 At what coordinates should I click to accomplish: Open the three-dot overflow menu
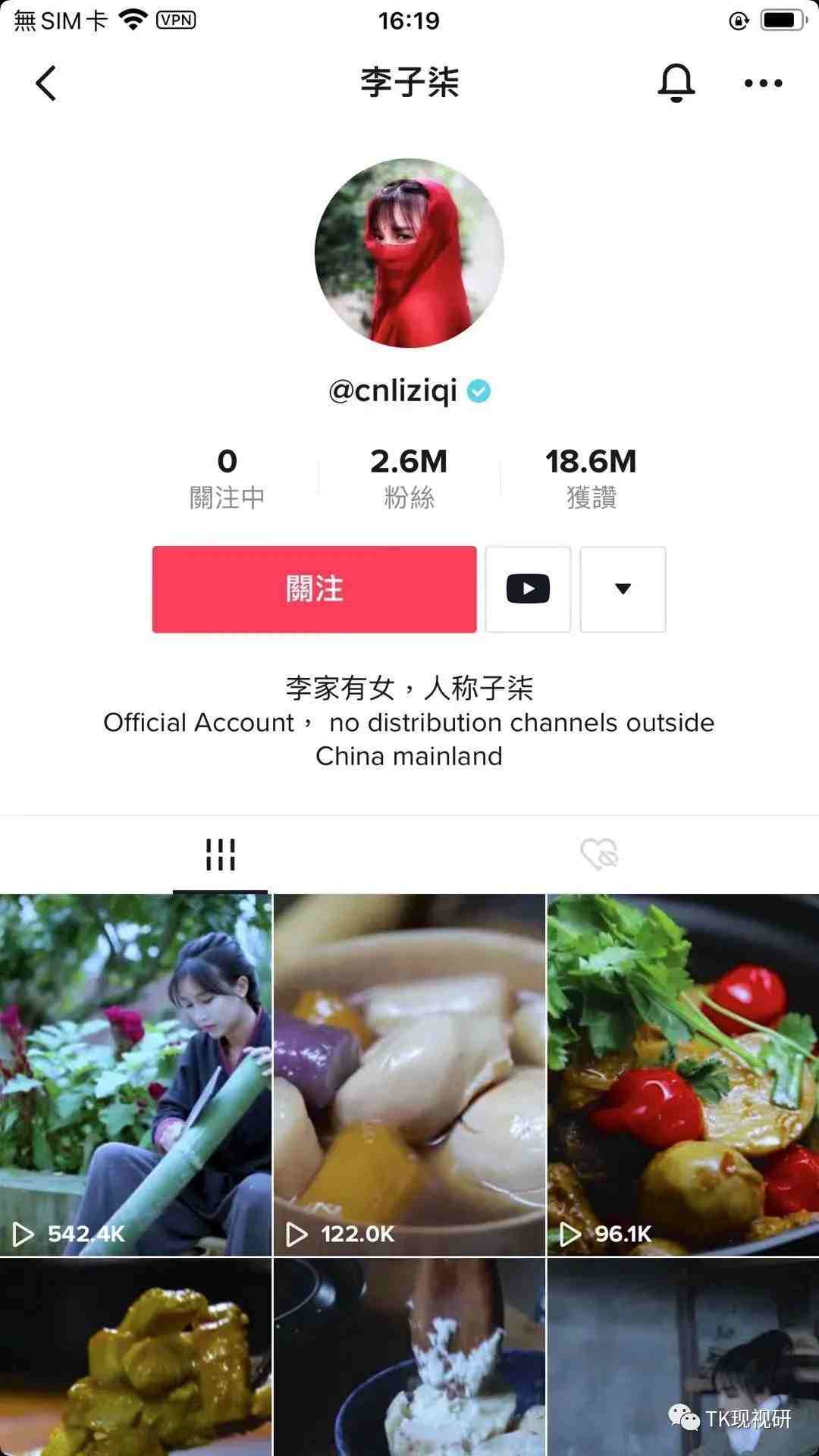(763, 83)
